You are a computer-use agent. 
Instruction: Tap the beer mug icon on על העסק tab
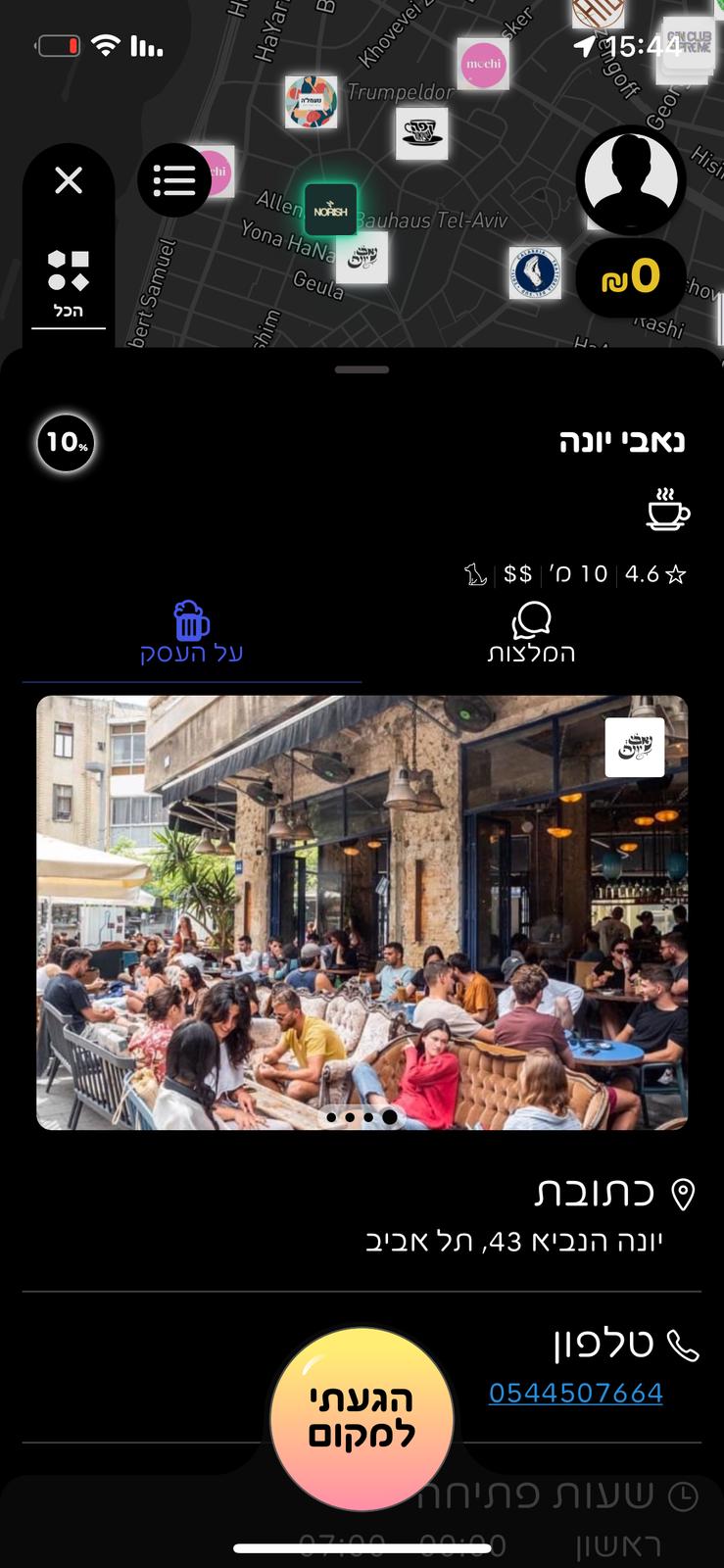coord(191,621)
